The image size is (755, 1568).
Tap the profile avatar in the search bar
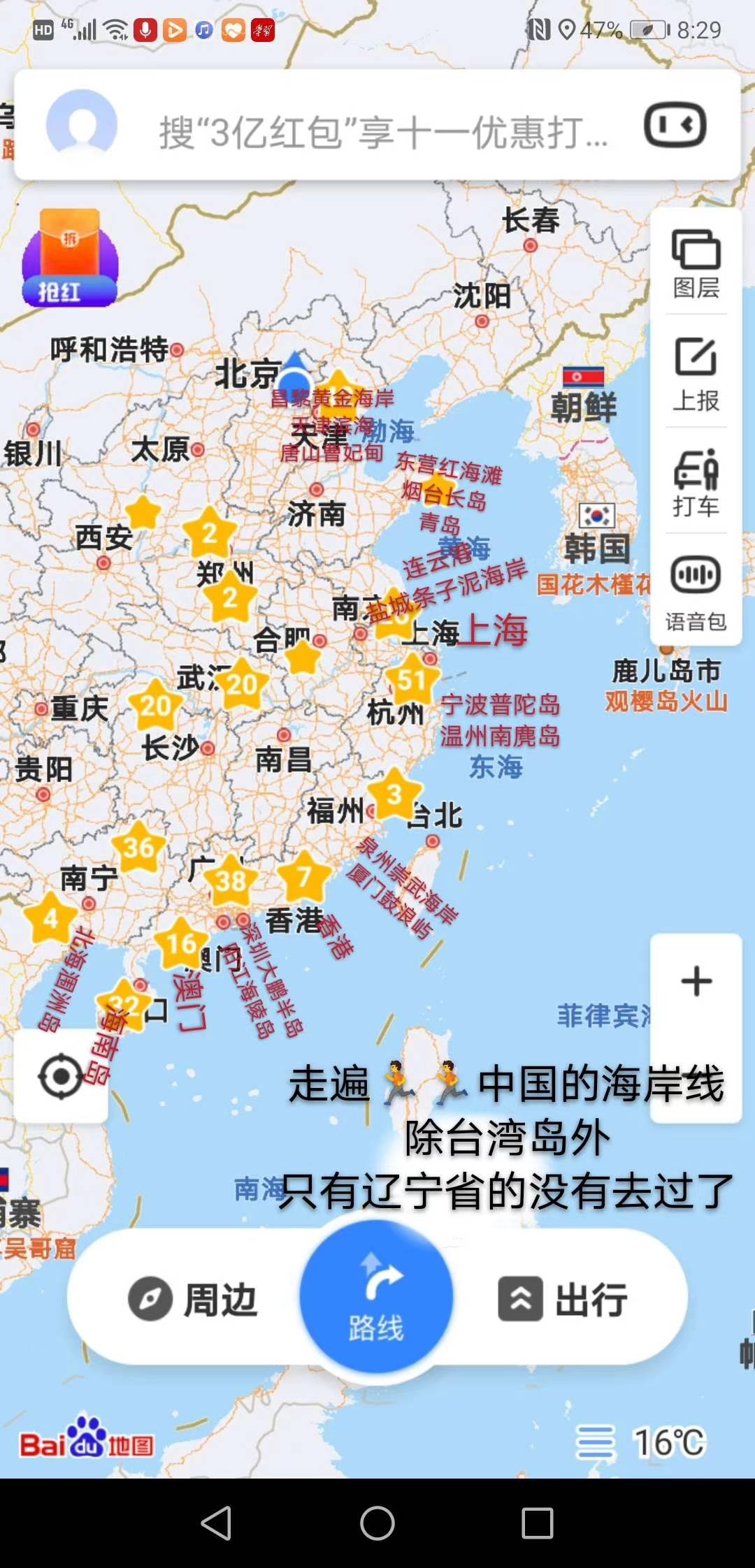point(82,126)
